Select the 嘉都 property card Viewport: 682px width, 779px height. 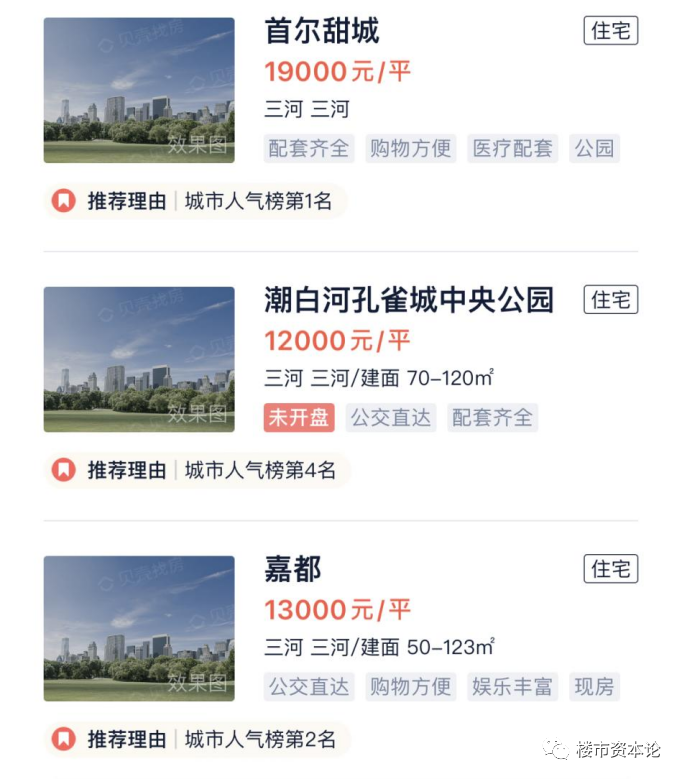[293, 570]
